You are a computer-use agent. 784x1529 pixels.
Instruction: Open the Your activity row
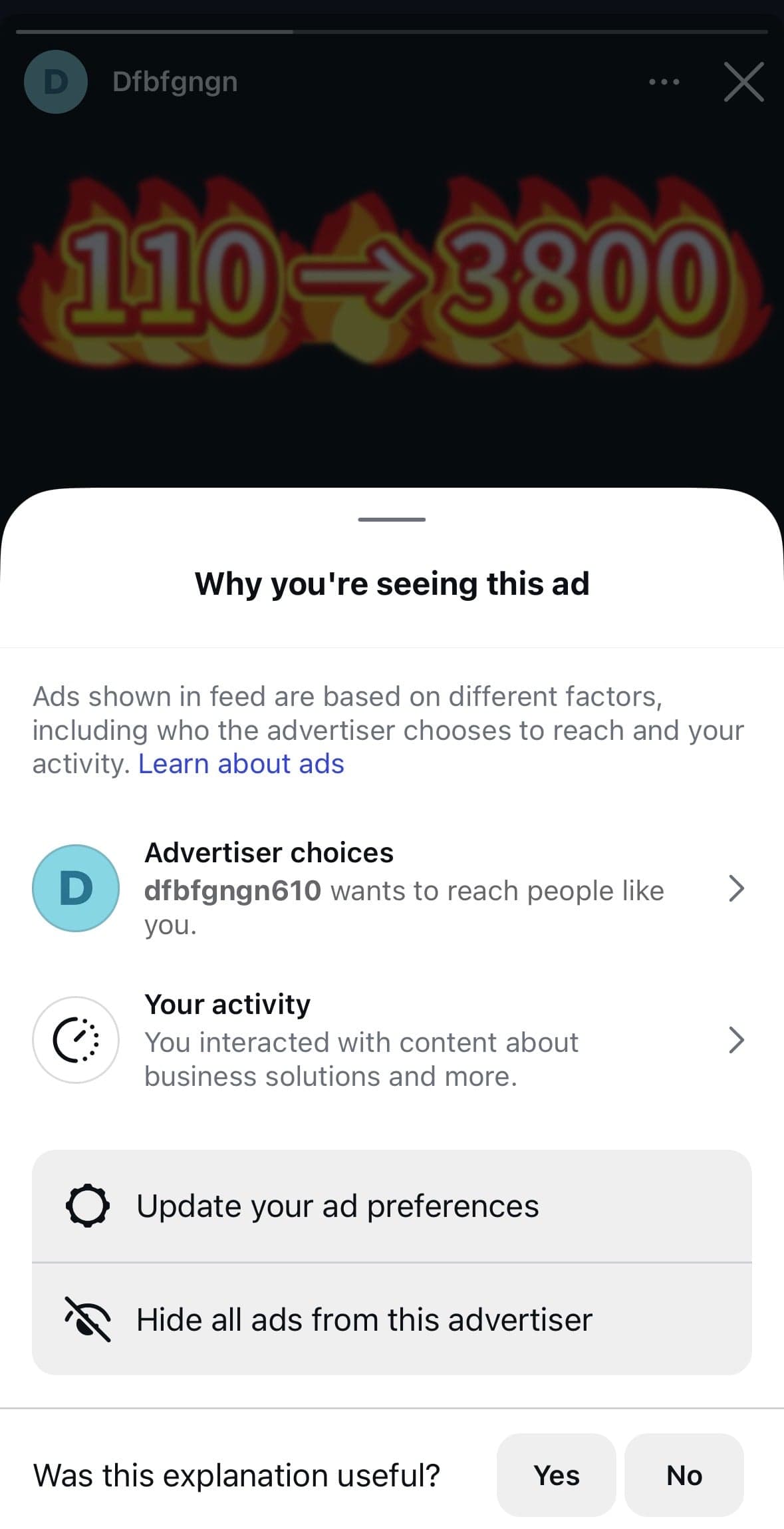coord(392,1039)
